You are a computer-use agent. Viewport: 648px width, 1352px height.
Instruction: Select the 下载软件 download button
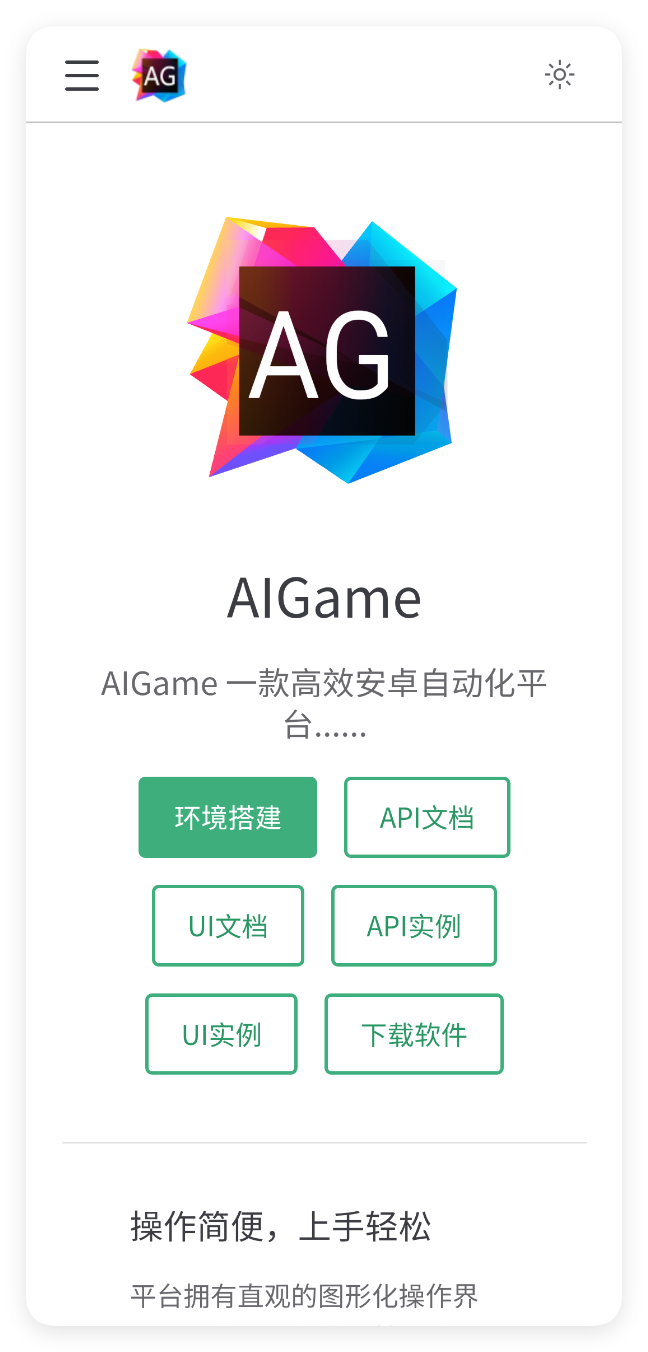[414, 1034]
